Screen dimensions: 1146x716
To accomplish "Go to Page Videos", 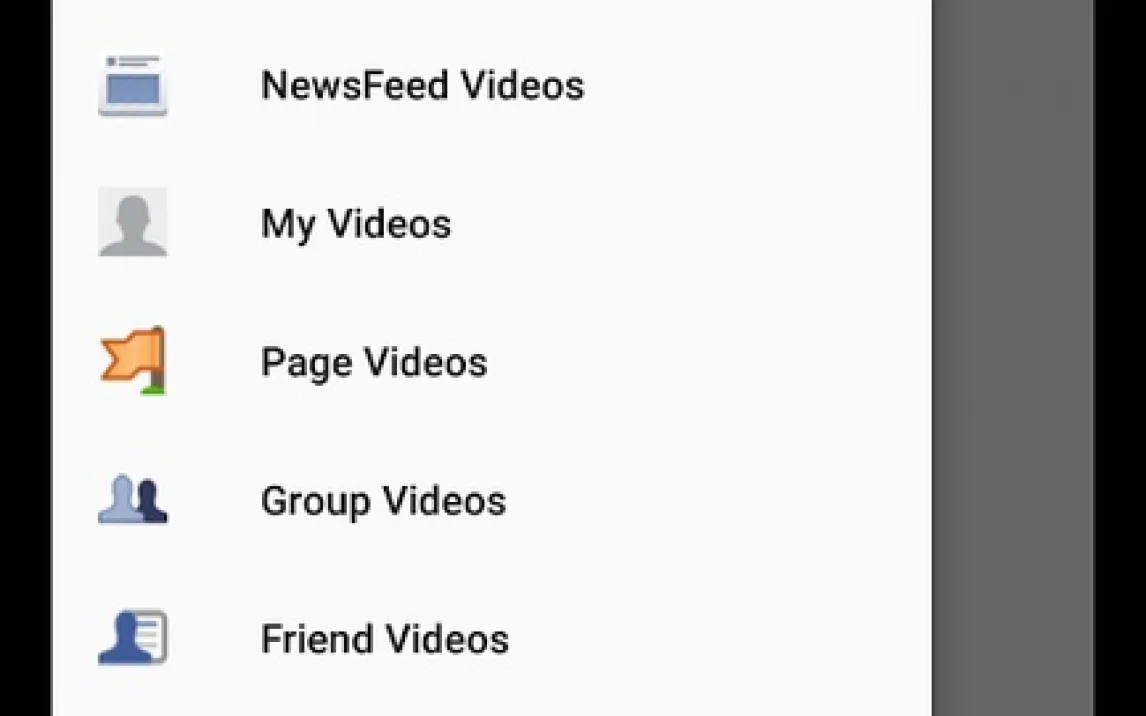I will click(x=374, y=362).
